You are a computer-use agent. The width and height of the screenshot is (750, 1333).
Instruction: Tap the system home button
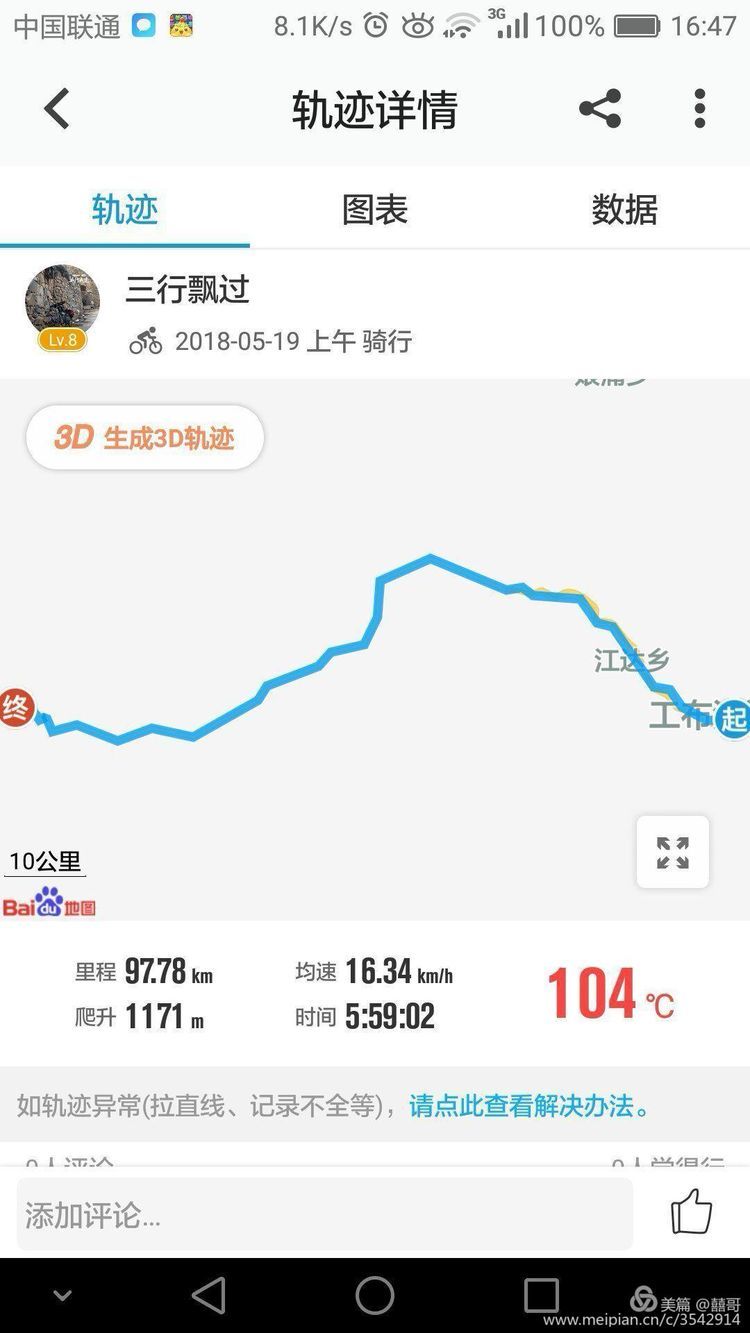375,1296
